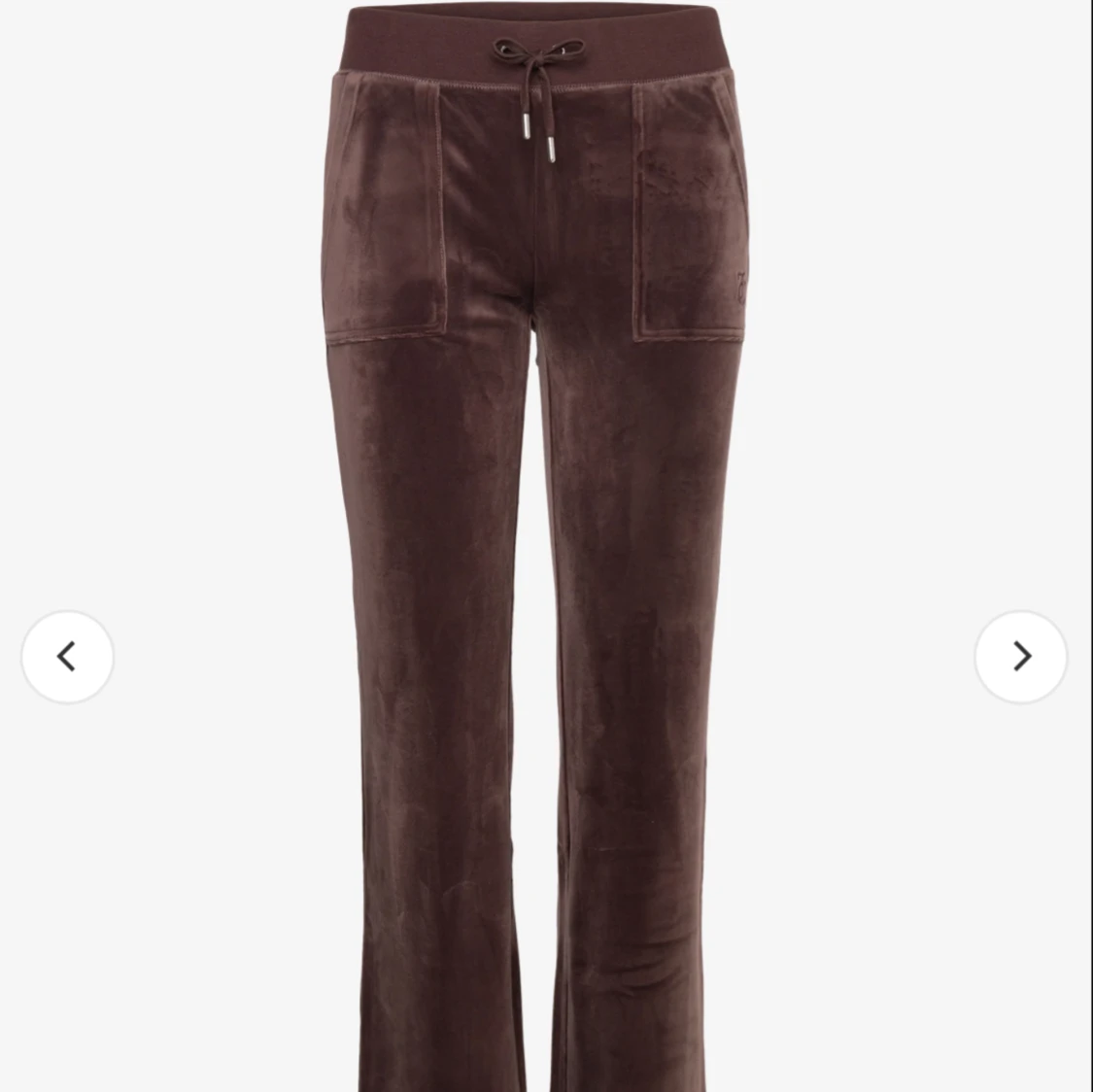
Task: Open the brown velour pants photo
Action: click(x=537, y=548)
